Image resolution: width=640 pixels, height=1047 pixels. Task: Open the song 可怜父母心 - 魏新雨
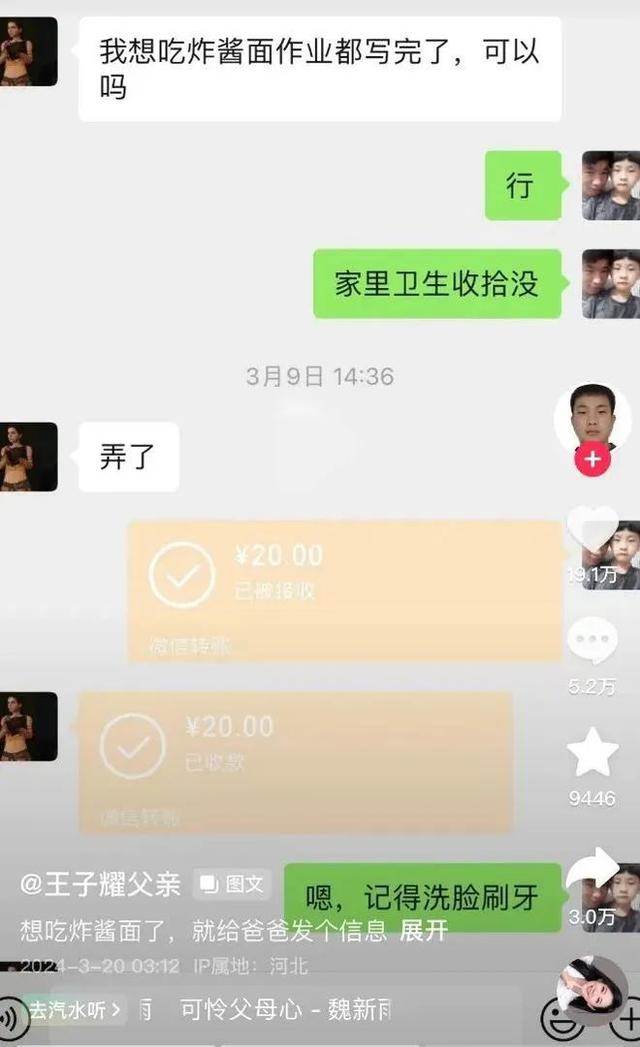[286, 1010]
